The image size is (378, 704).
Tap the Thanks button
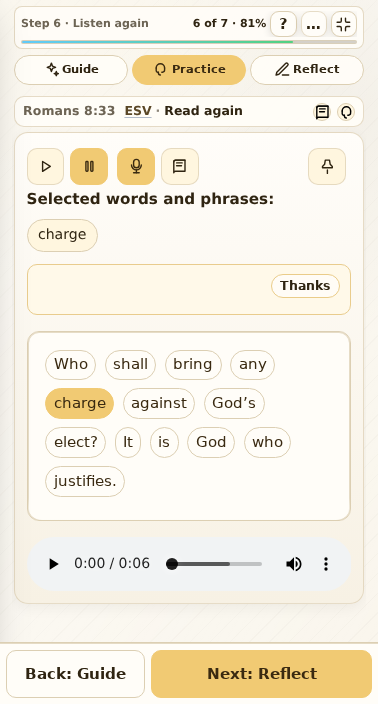pyautogui.click(x=305, y=286)
